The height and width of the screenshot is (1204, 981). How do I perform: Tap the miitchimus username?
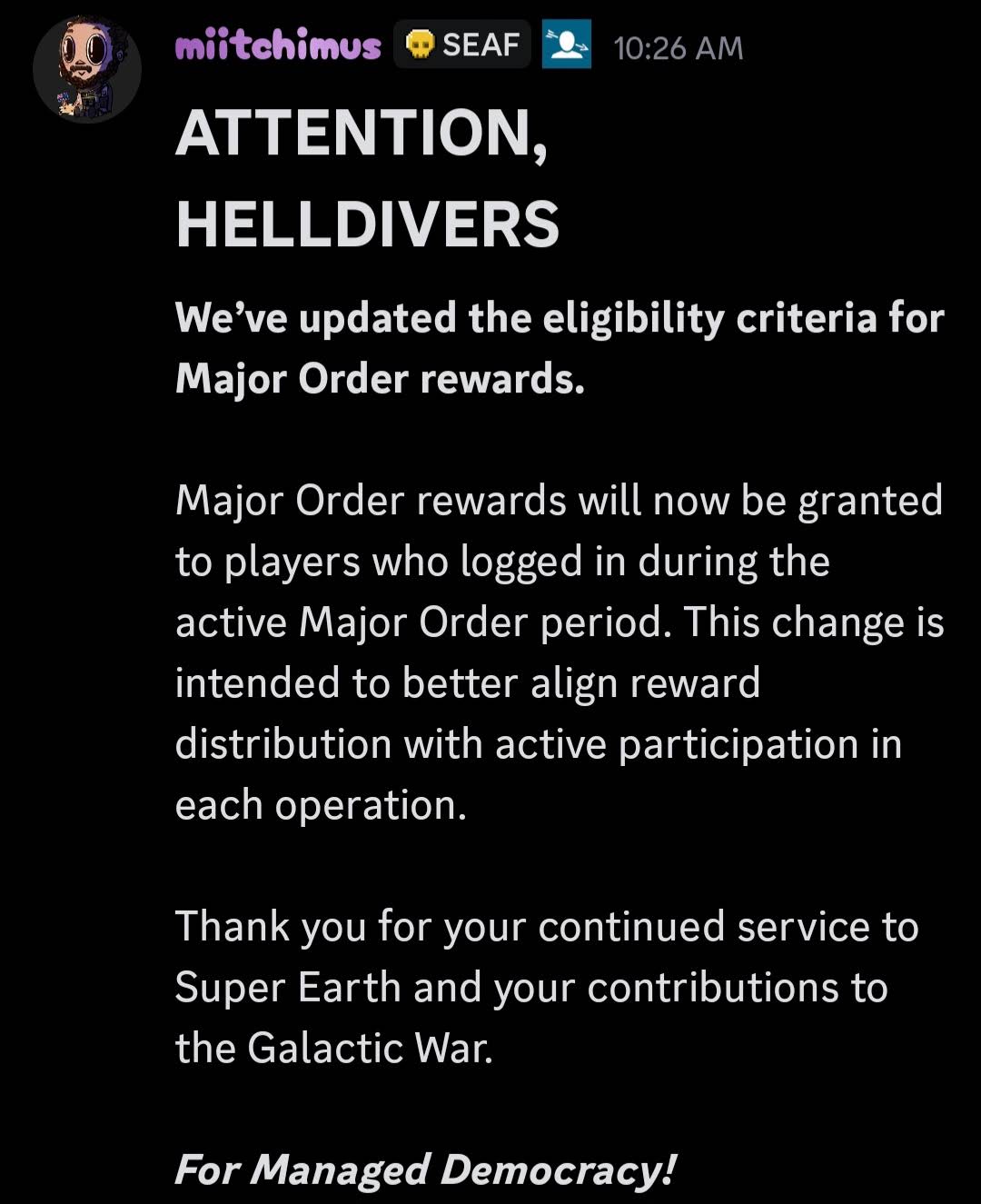[x=278, y=45]
